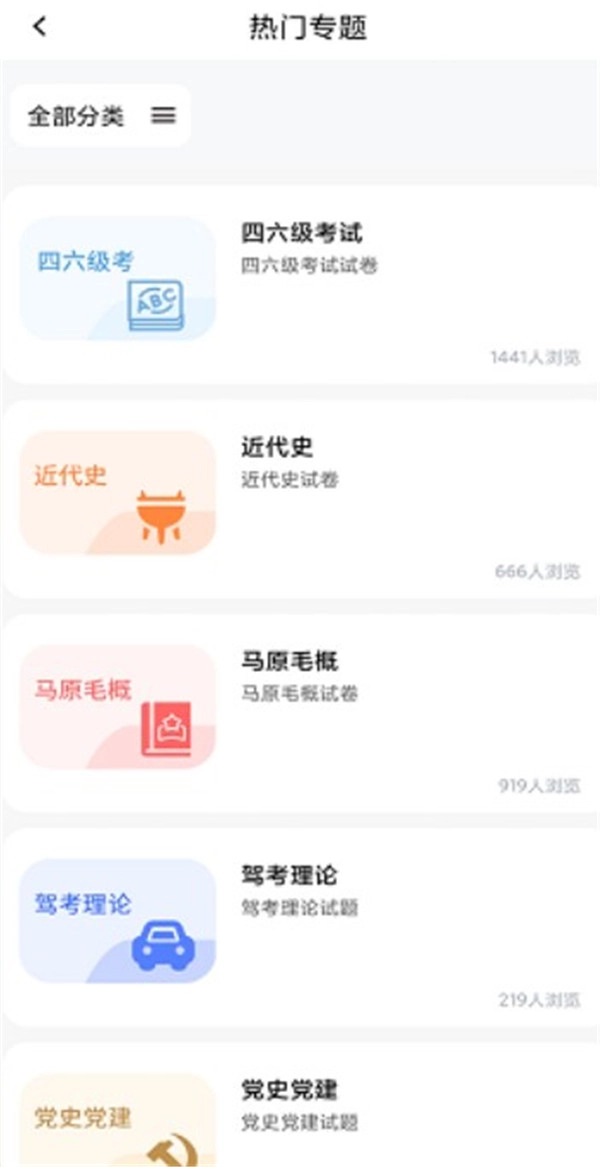600x1167 pixels.
Task: Open the 全部分类 category filter
Action: pos(100,115)
